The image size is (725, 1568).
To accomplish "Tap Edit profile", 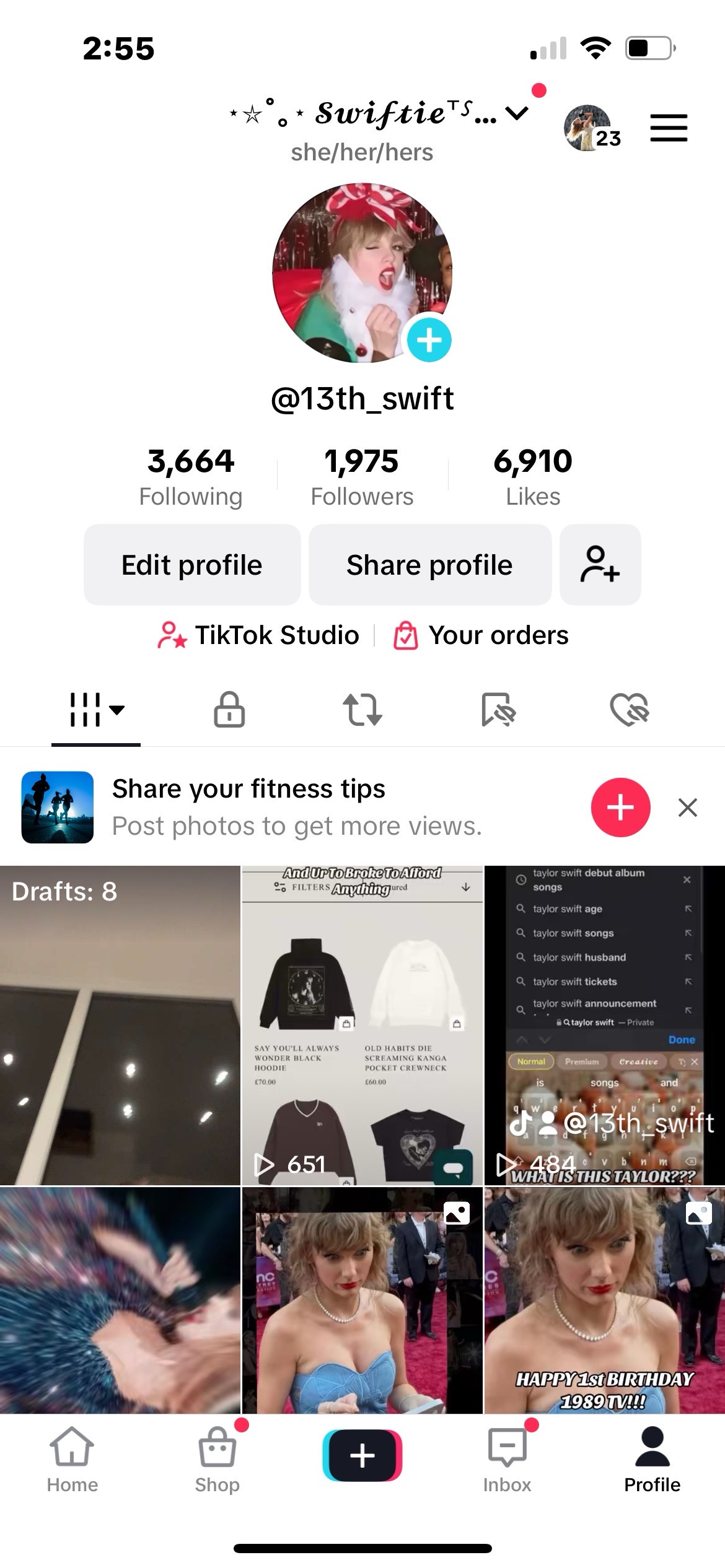I will 192,565.
